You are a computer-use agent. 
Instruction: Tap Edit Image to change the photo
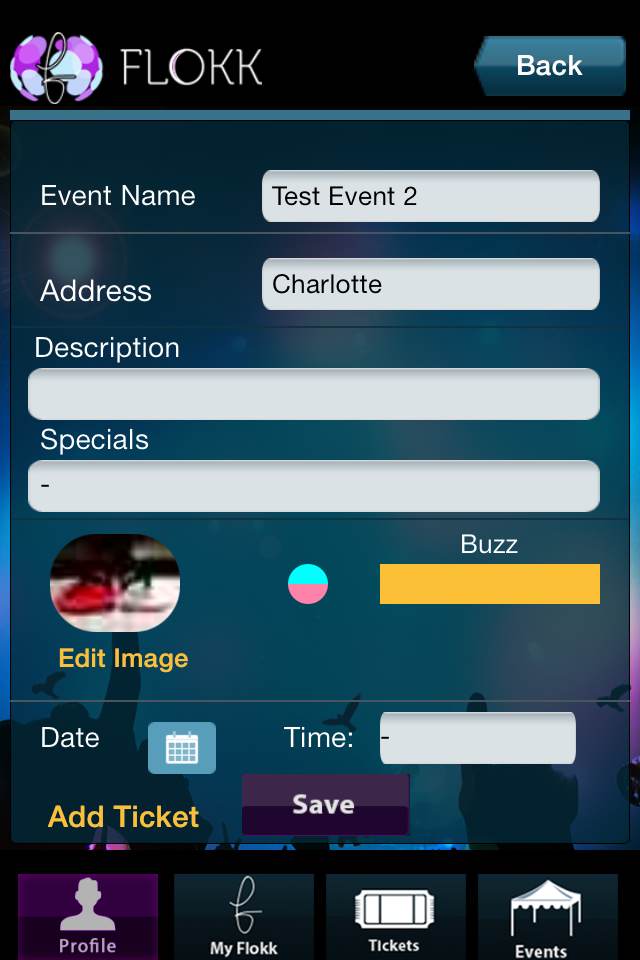click(123, 658)
